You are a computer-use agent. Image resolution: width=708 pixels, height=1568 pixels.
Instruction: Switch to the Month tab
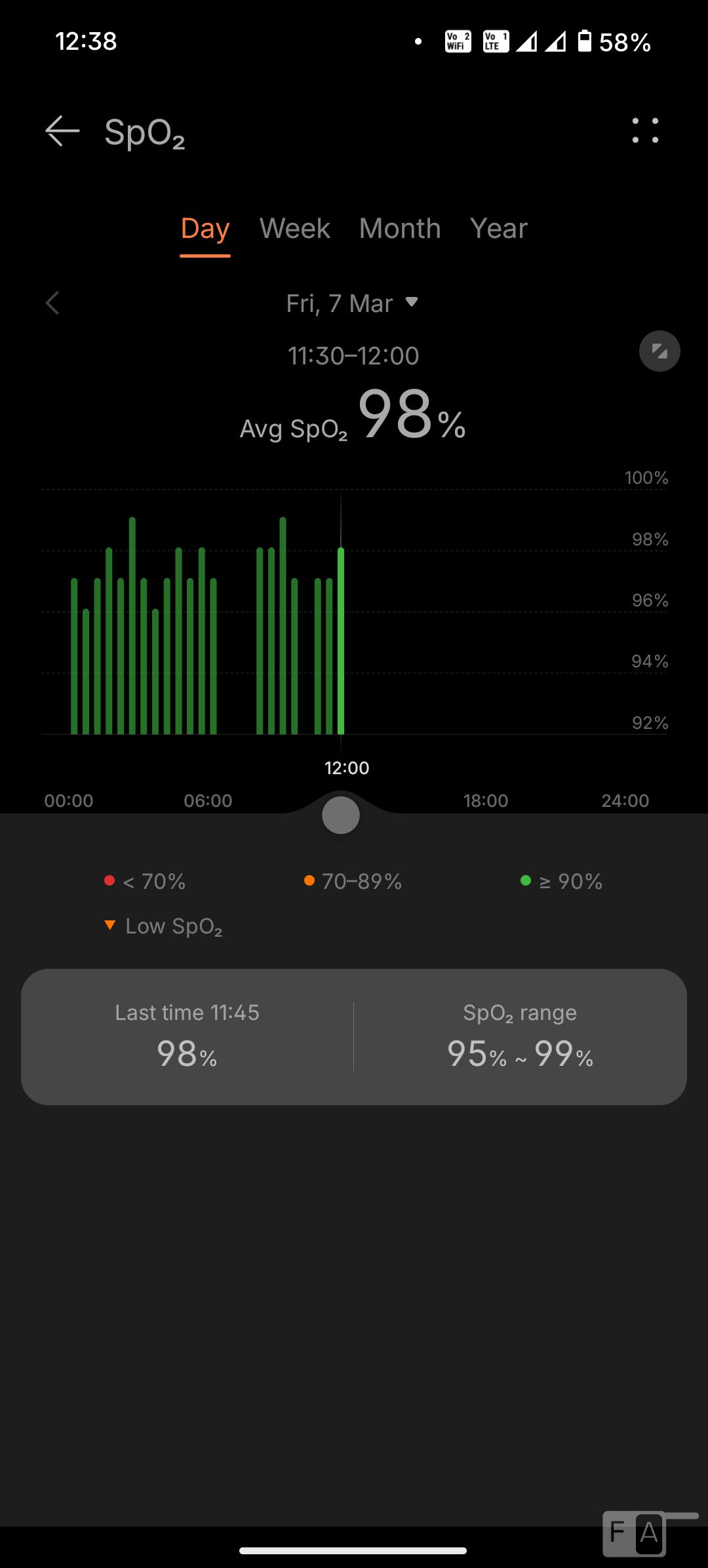tap(400, 229)
